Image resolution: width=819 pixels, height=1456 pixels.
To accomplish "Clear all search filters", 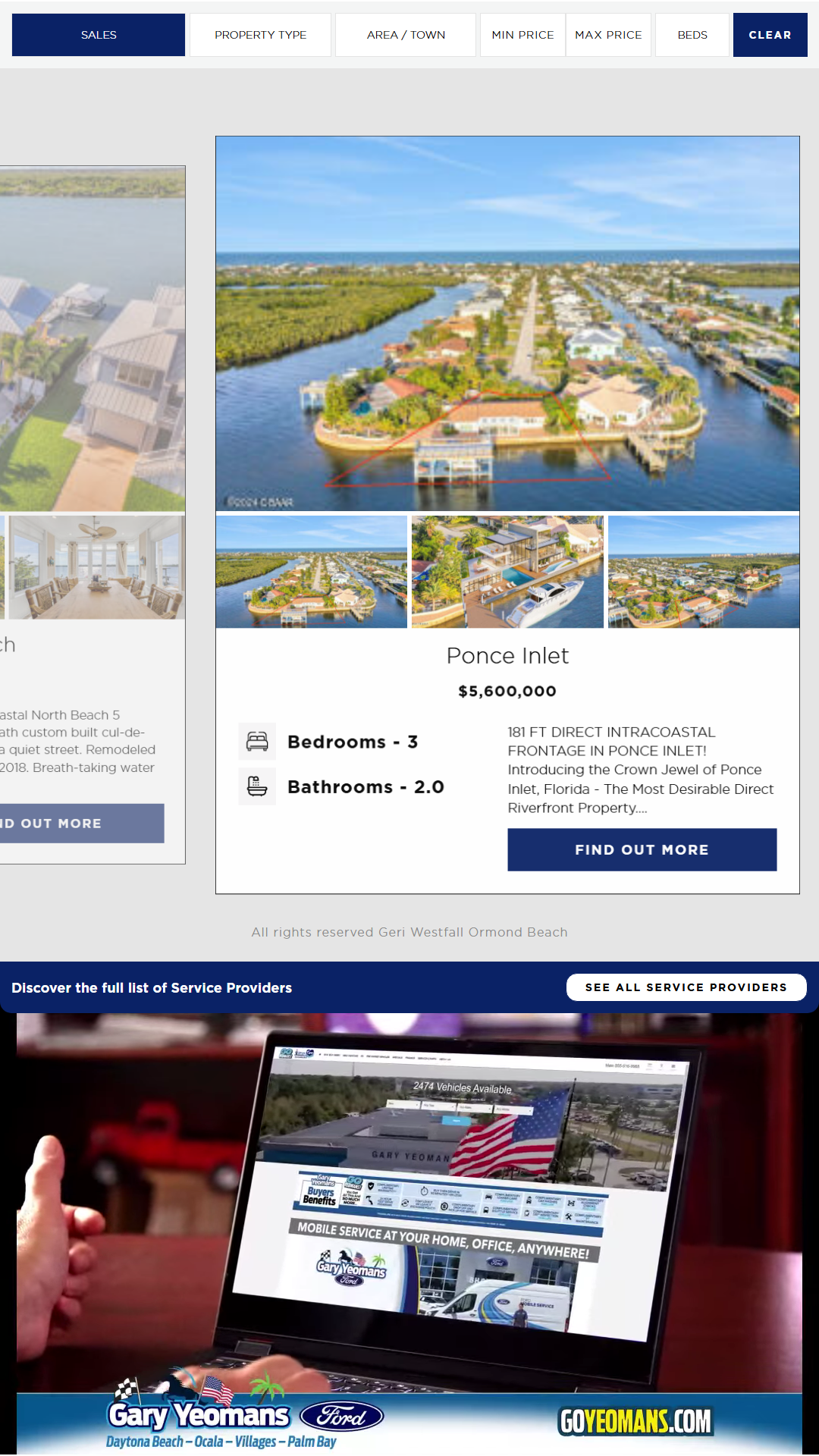I will point(770,35).
